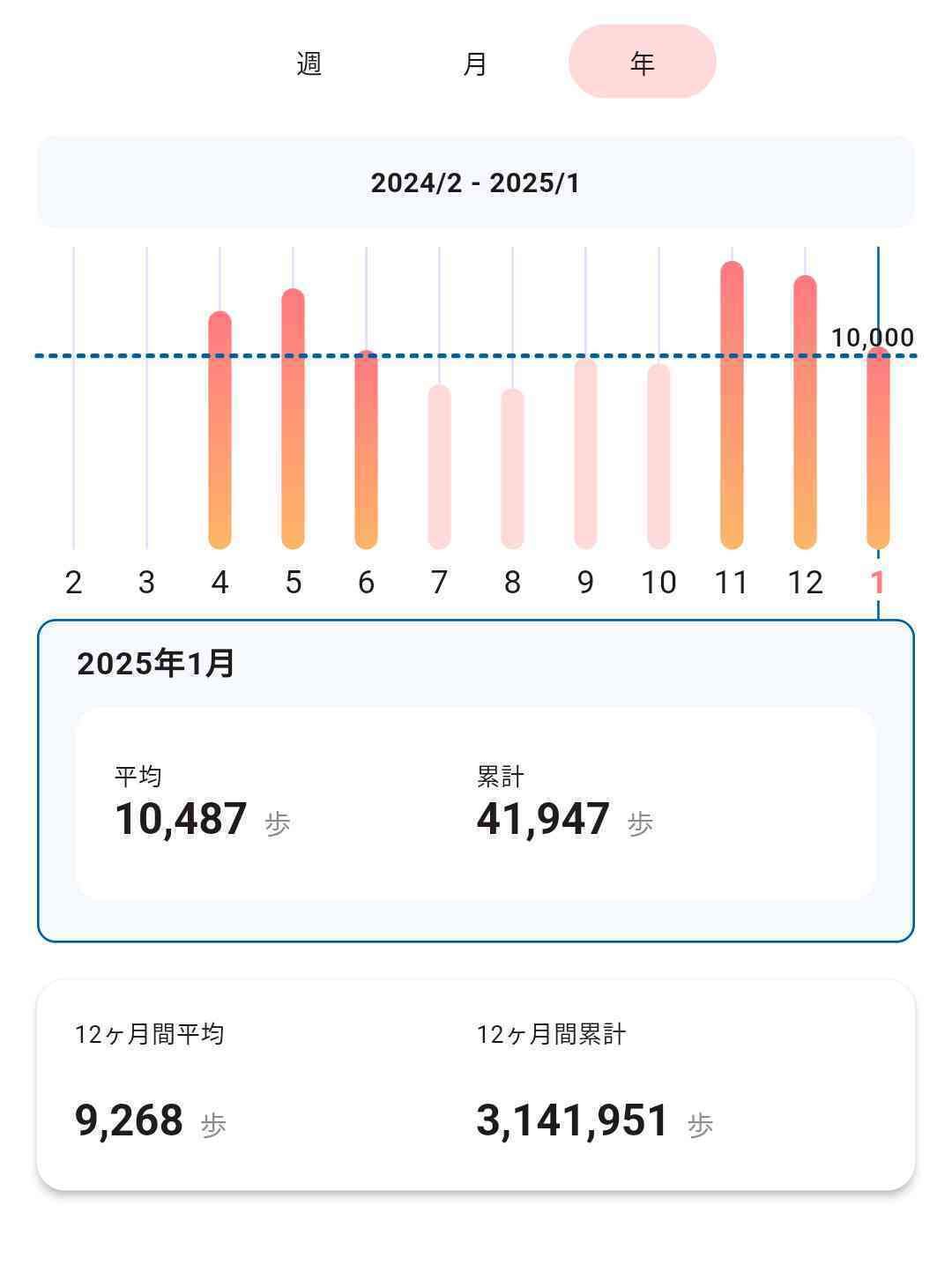Select the bar for month 9

(585, 454)
